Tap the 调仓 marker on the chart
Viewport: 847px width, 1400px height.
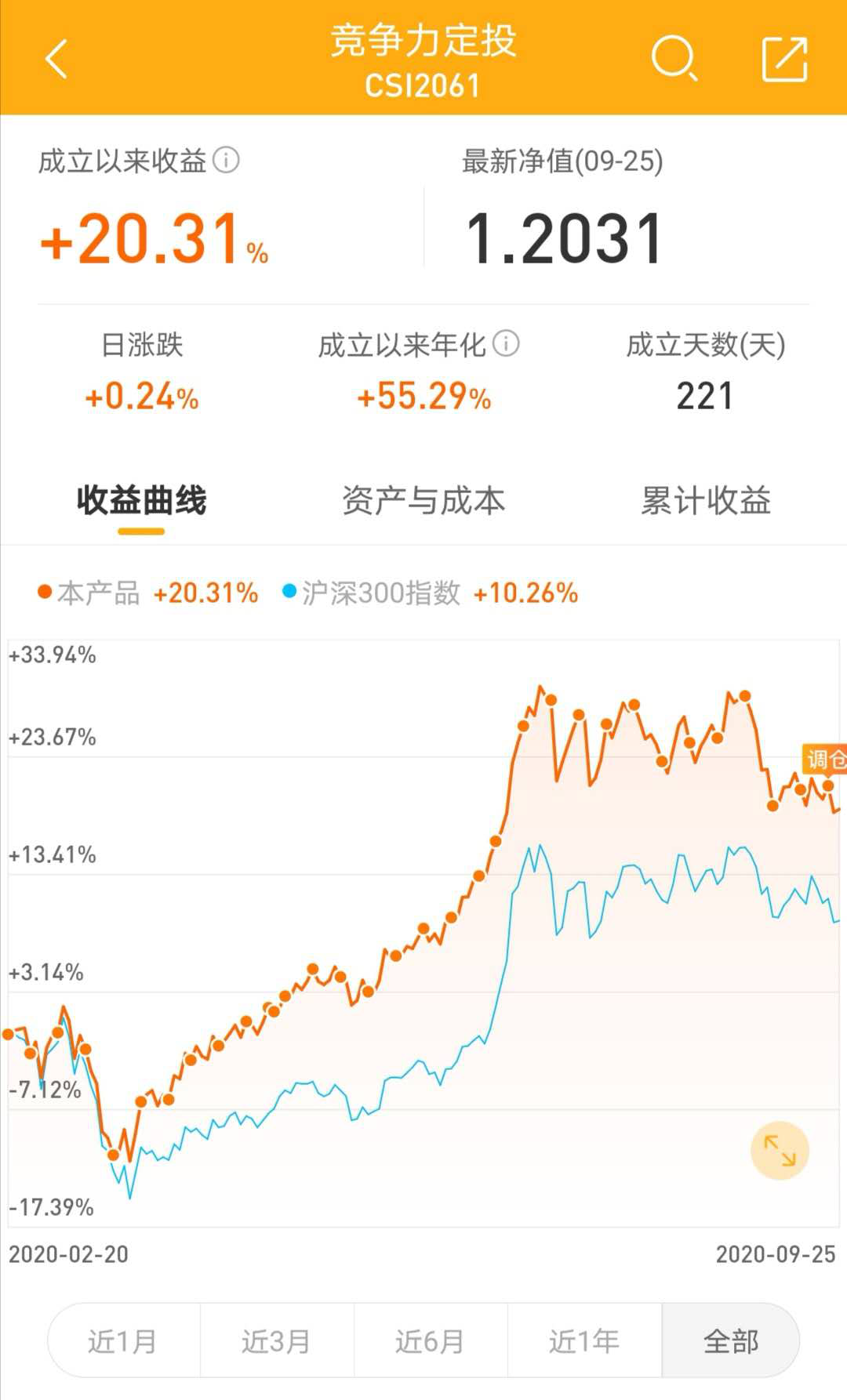click(x=825, y=759)
